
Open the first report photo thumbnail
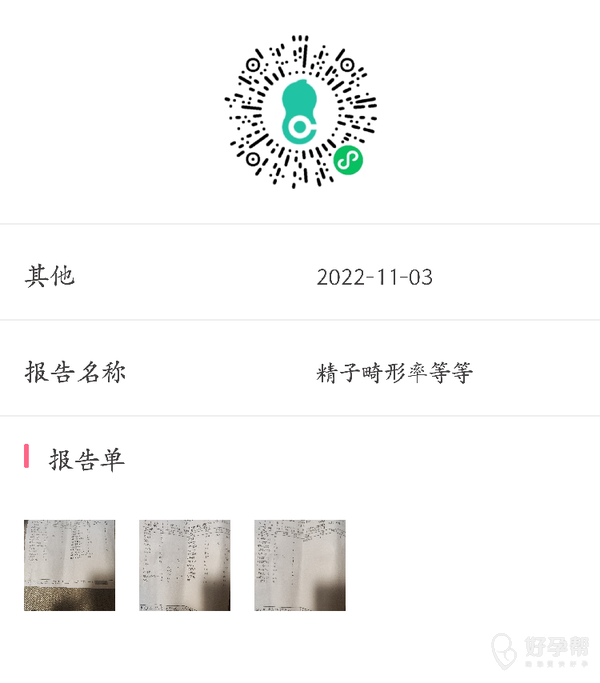coord(69,565)
